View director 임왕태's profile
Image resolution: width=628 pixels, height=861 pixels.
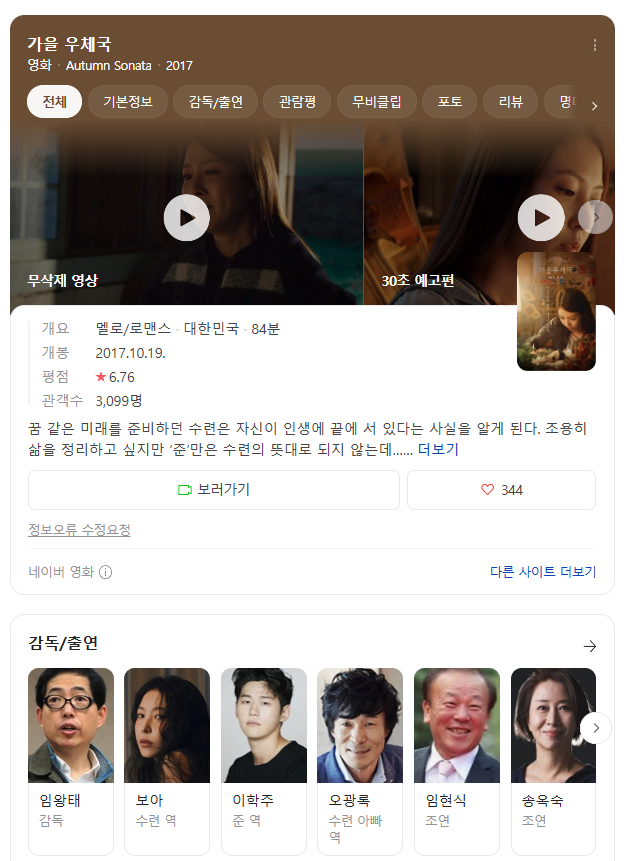click(71, 760)
